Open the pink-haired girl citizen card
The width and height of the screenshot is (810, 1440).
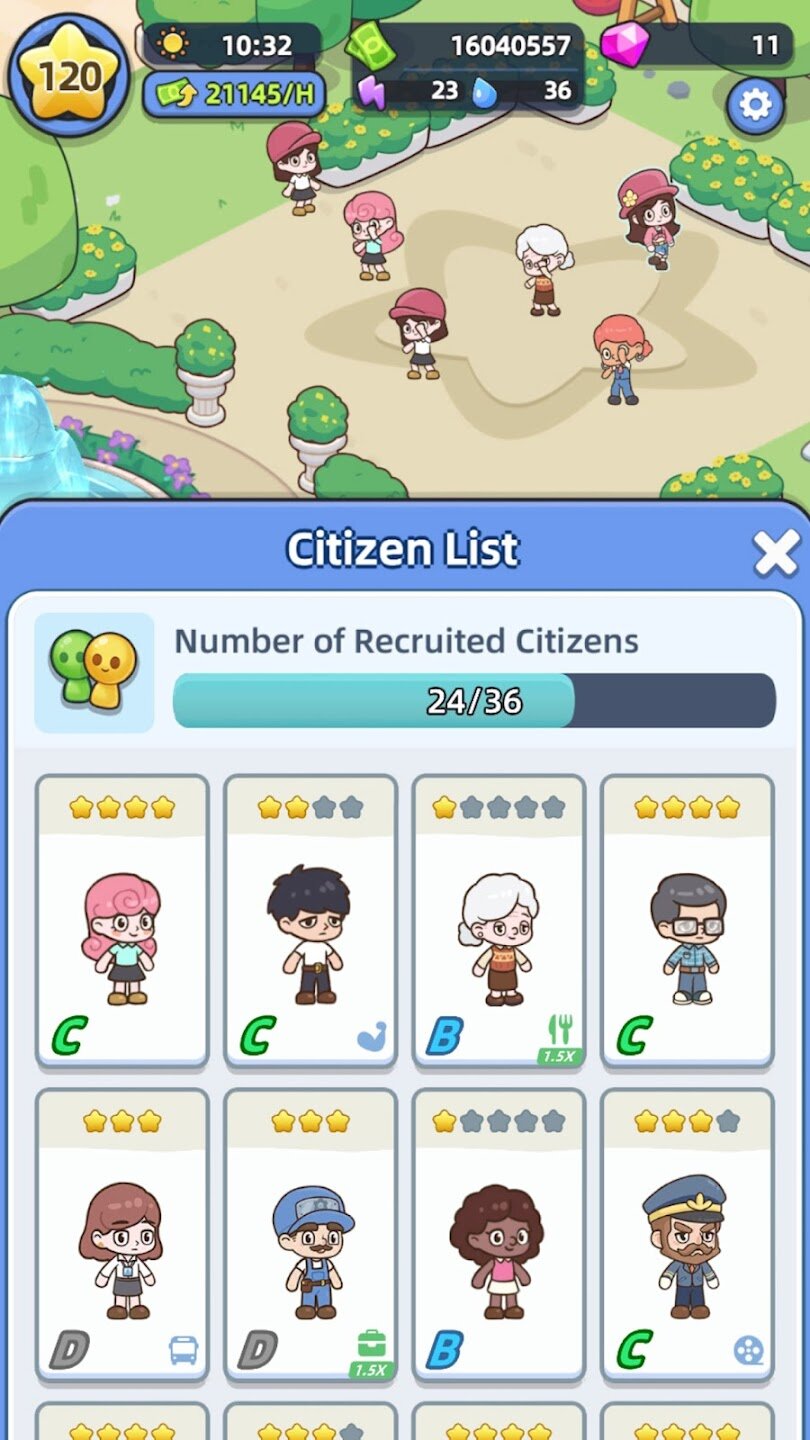(122, 920)
